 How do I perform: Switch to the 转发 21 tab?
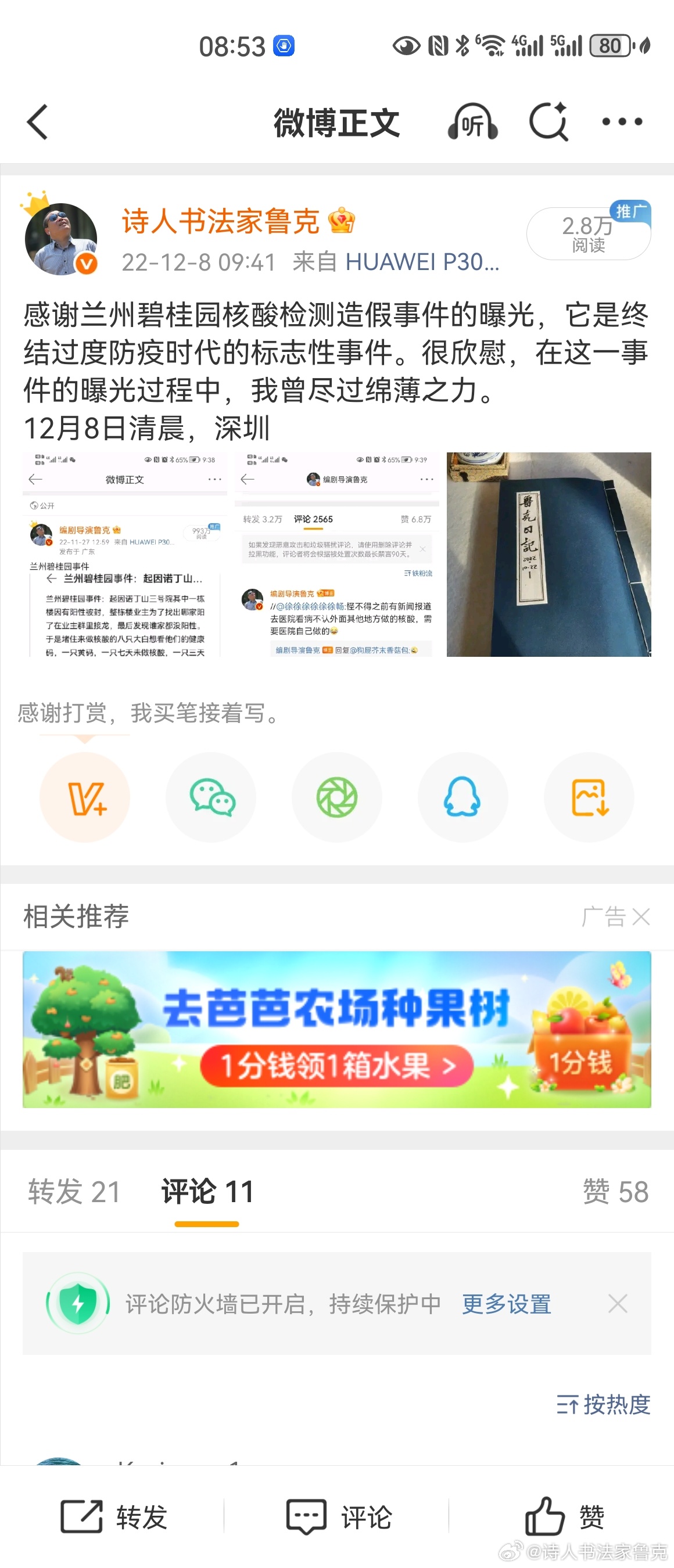[x=74, y=1191]
